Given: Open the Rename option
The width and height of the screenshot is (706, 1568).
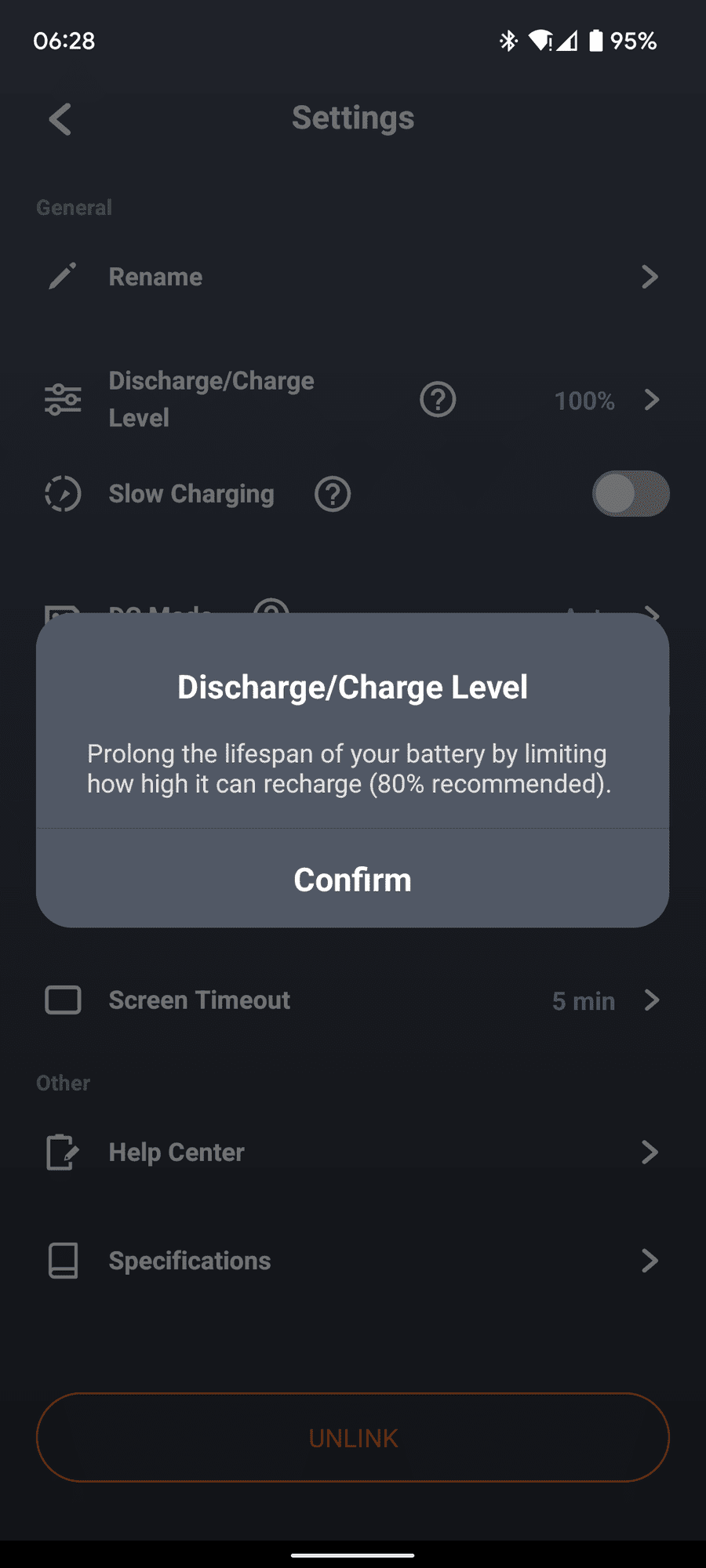Looking at the screenshot, I should tap(352, 277).
